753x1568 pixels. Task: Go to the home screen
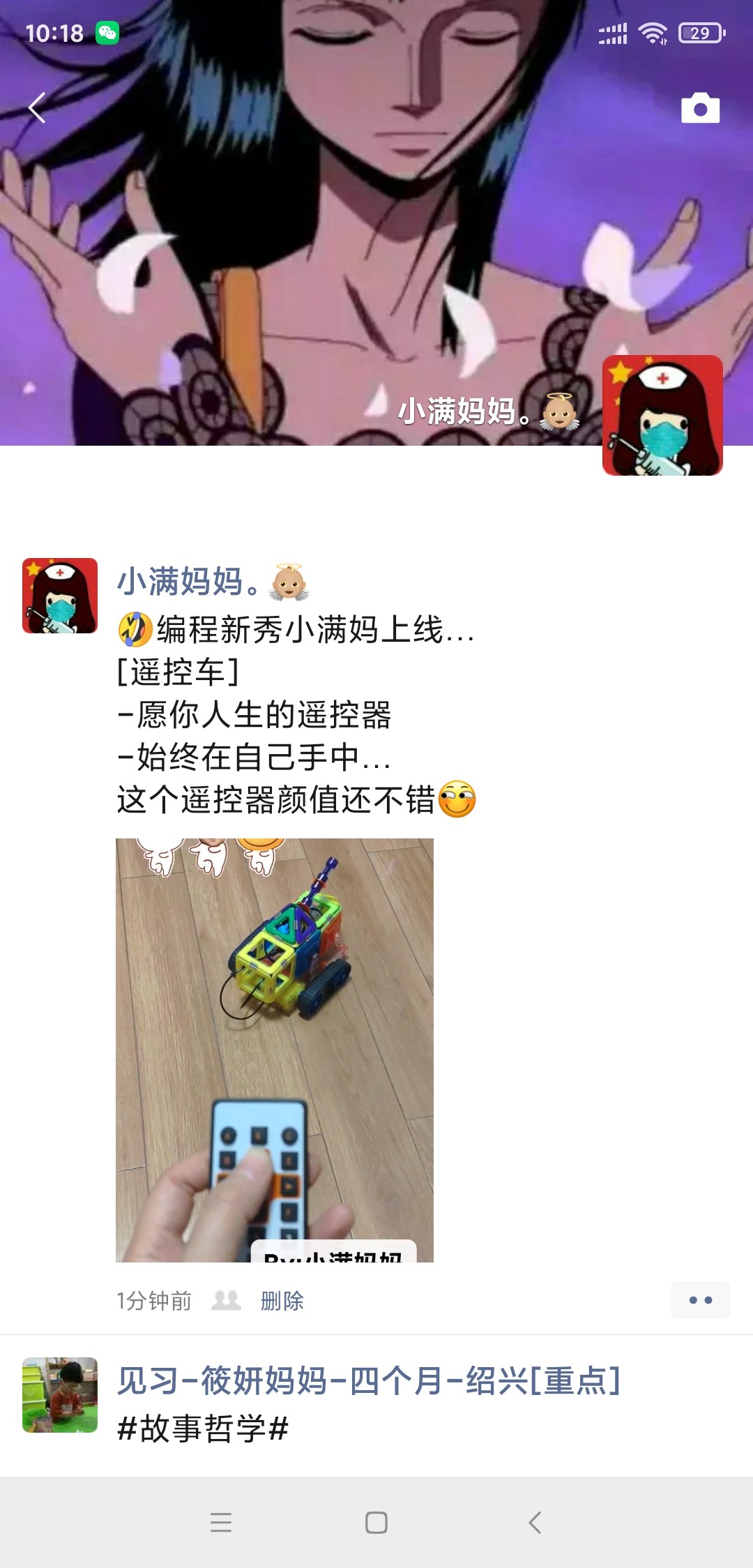click(x=376, y=1522)
